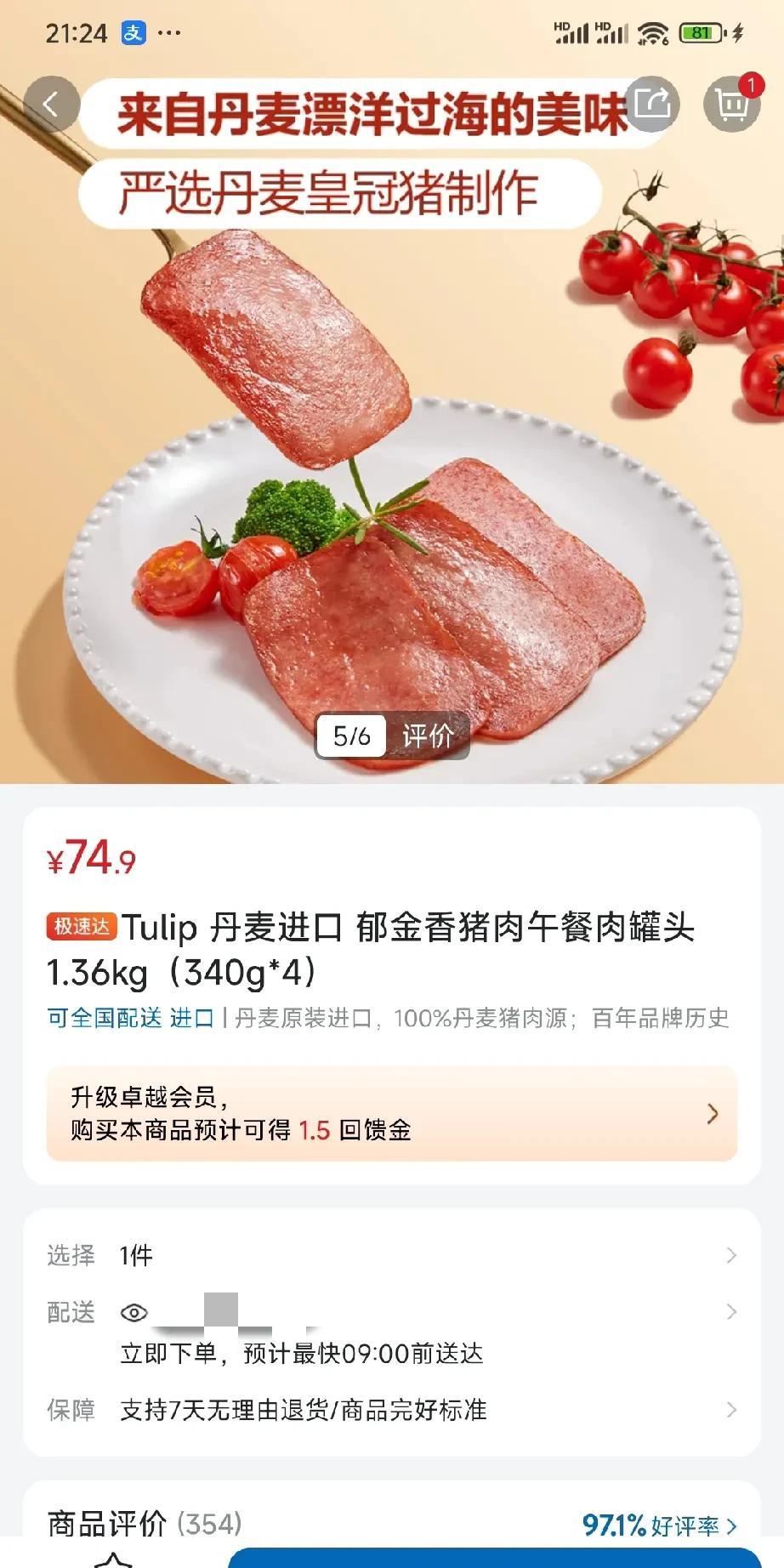Open the 保障 7天无理由退货 row

[391, 1410]
